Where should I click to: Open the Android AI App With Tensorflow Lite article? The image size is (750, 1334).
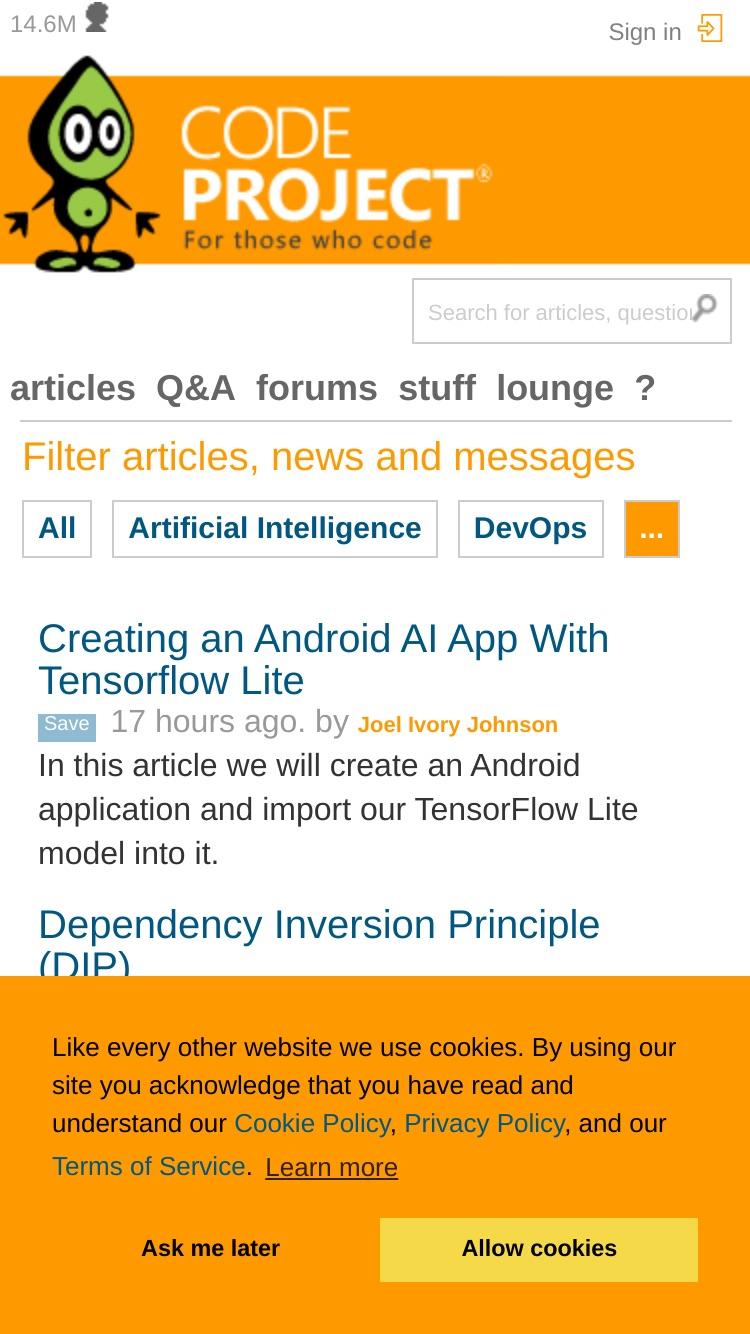tap(323, 659)
